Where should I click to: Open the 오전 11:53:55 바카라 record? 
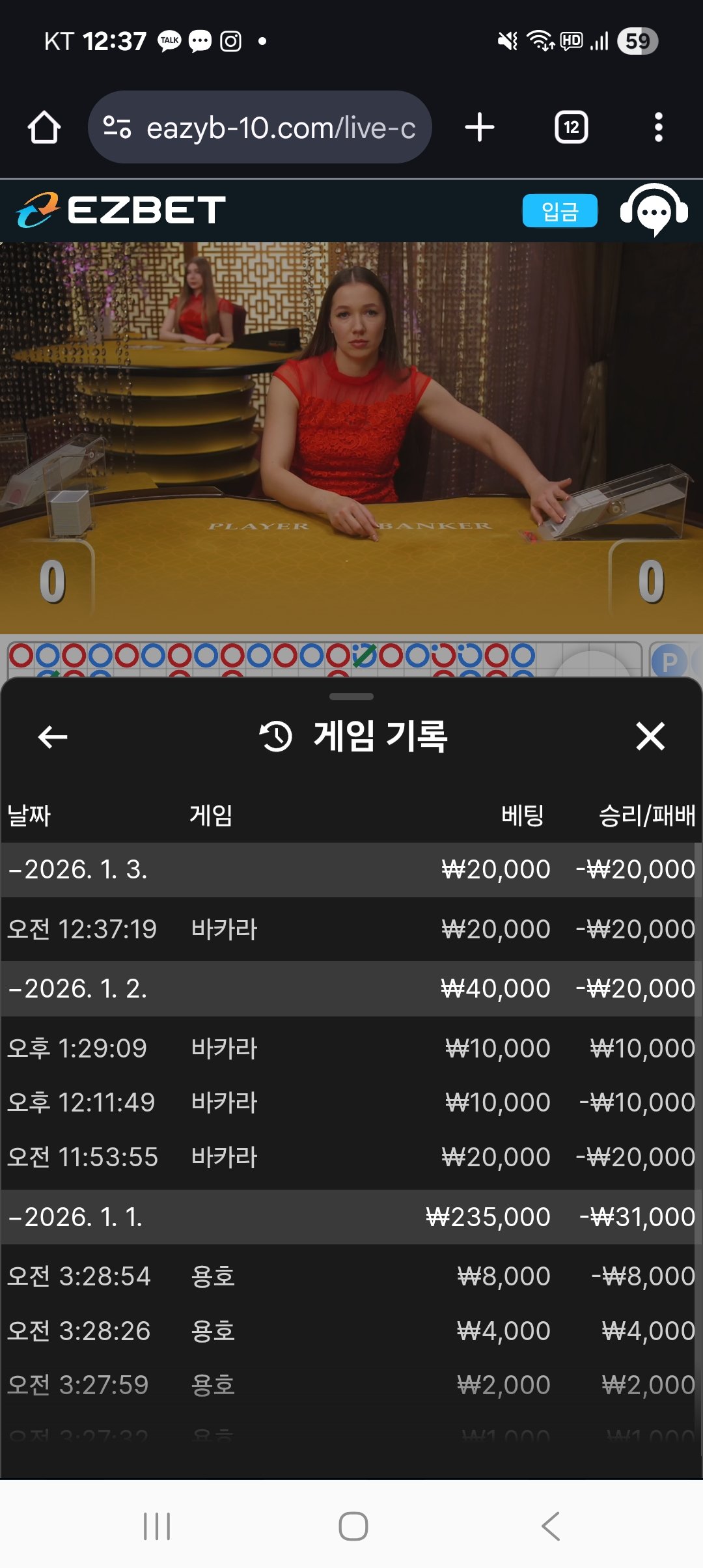coord(351,1157)
